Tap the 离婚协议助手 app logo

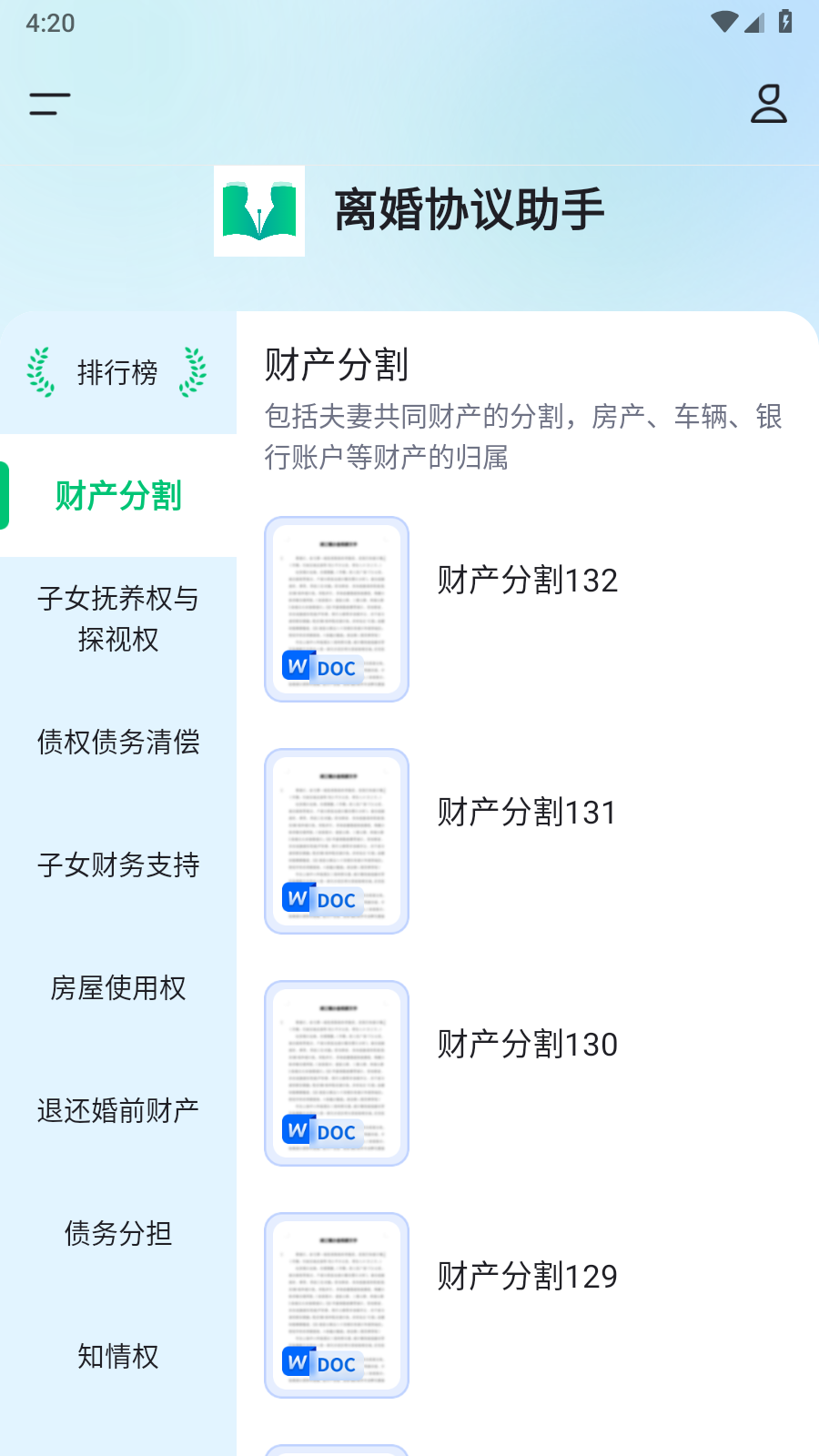(x=259, y=210)
